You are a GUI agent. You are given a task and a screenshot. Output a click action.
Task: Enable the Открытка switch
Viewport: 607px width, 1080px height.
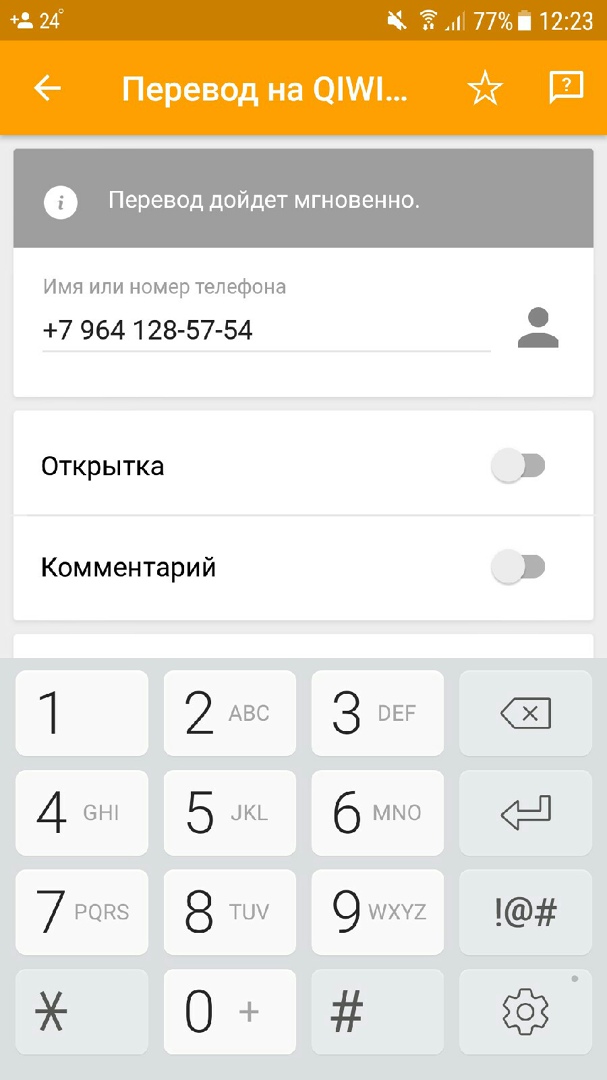(x=518, y=466)
